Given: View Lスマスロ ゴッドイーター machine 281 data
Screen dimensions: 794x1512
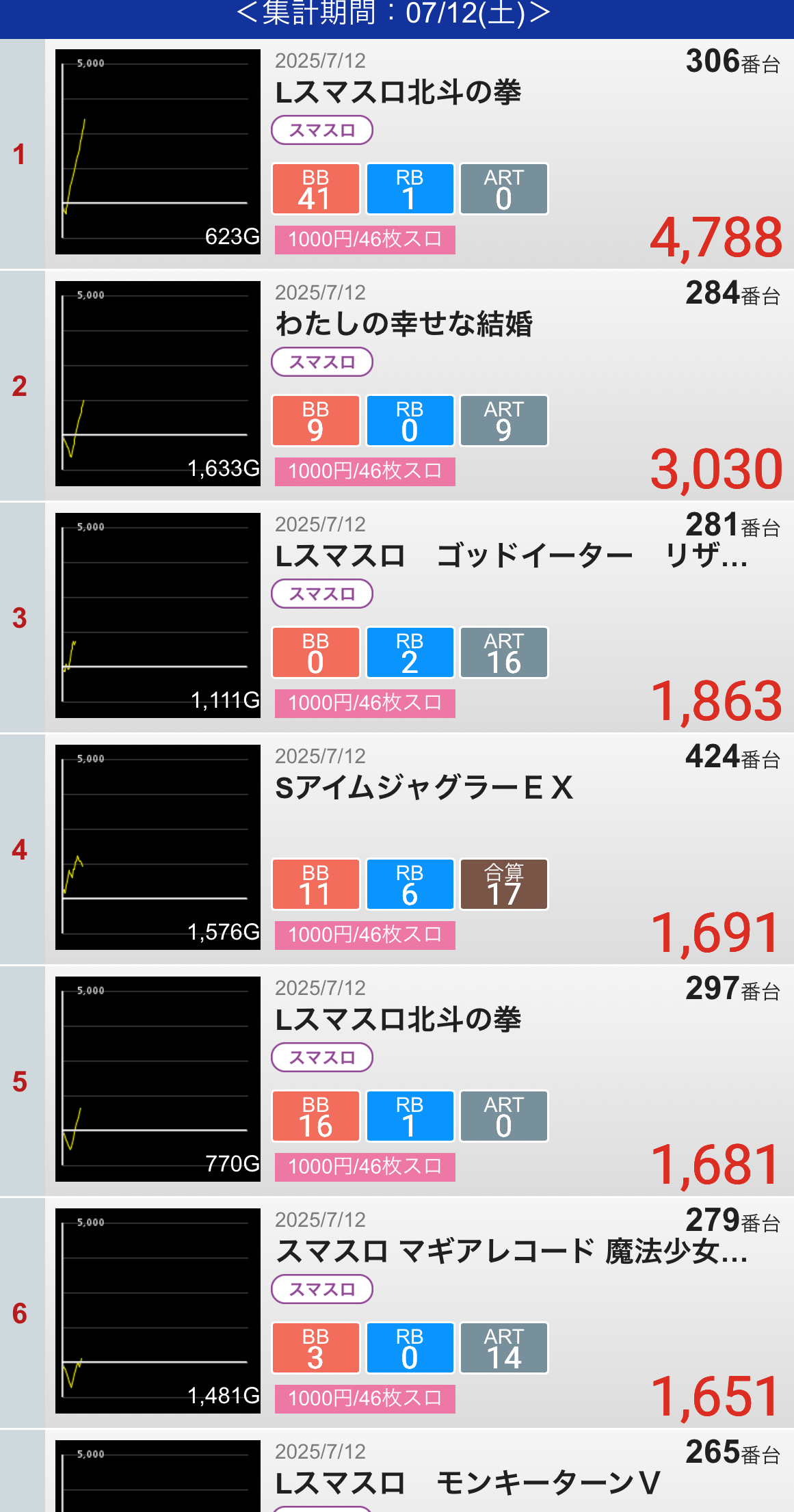Looking at the screenshot, I should coord(397,618).
